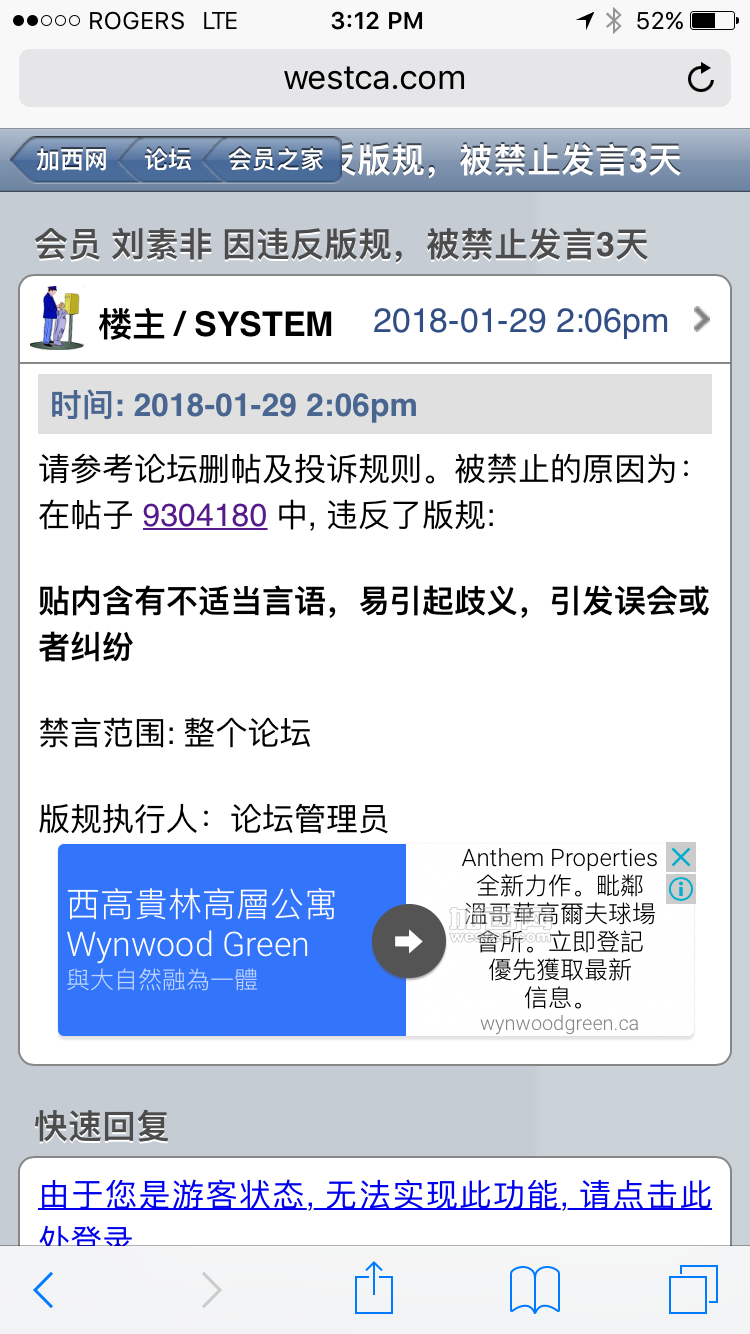Screen dimensions: 750x1334
Task: Share this page
Action: click(374, 1287)
